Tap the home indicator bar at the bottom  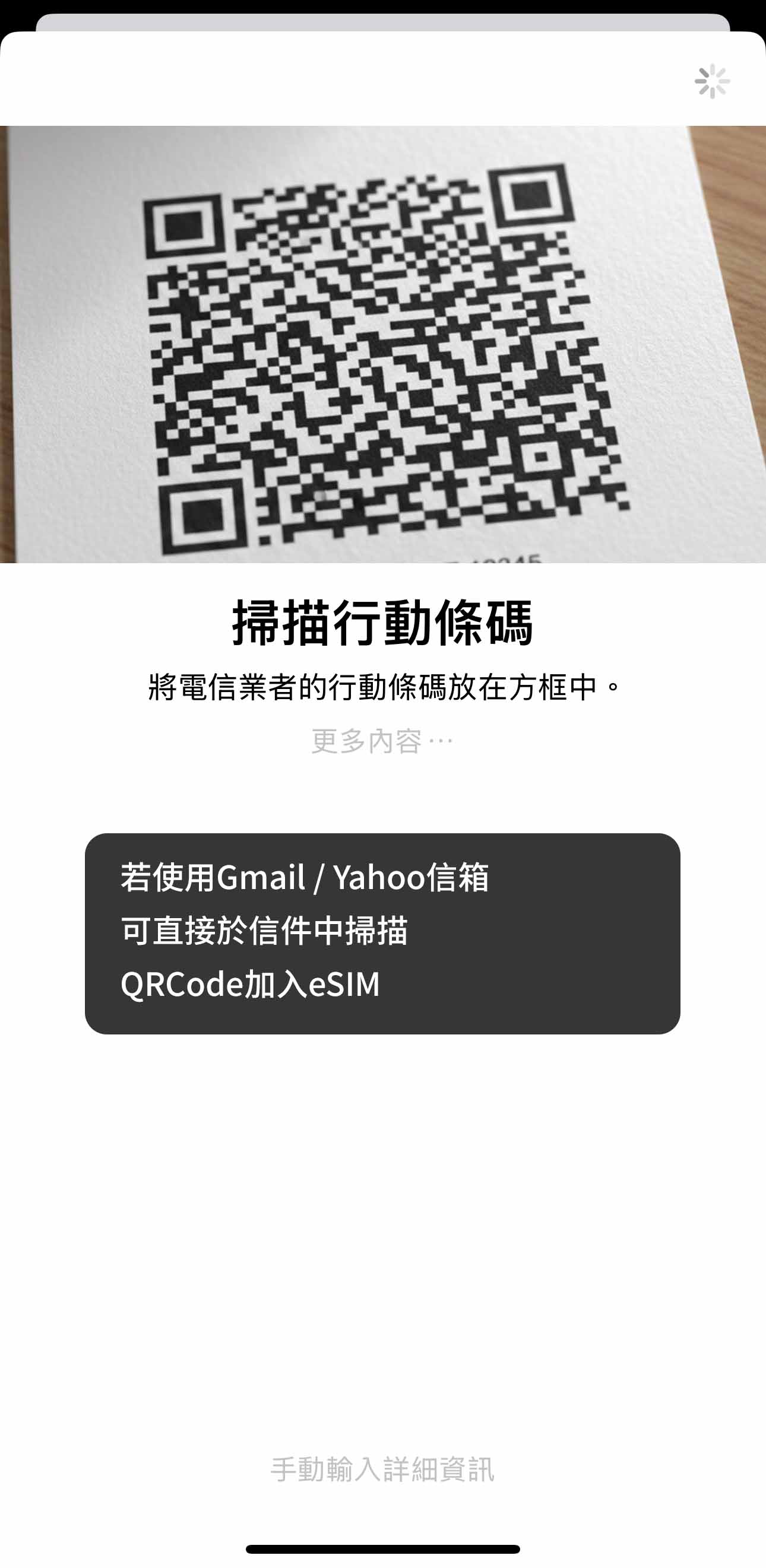pyautogui.click(x=383, y=1549)
